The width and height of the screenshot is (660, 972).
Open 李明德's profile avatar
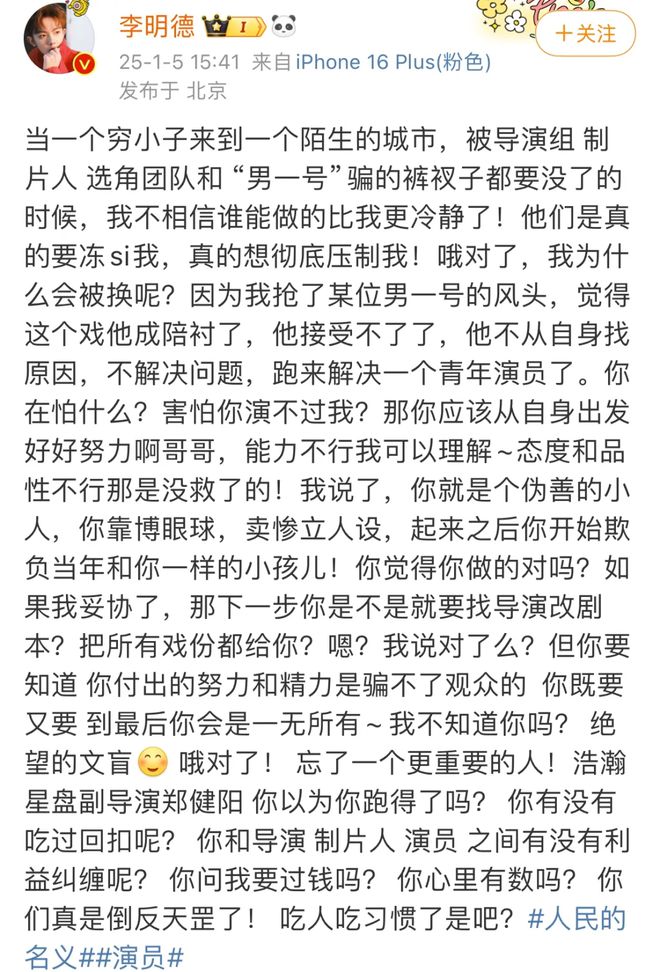[x=59, y=38]
